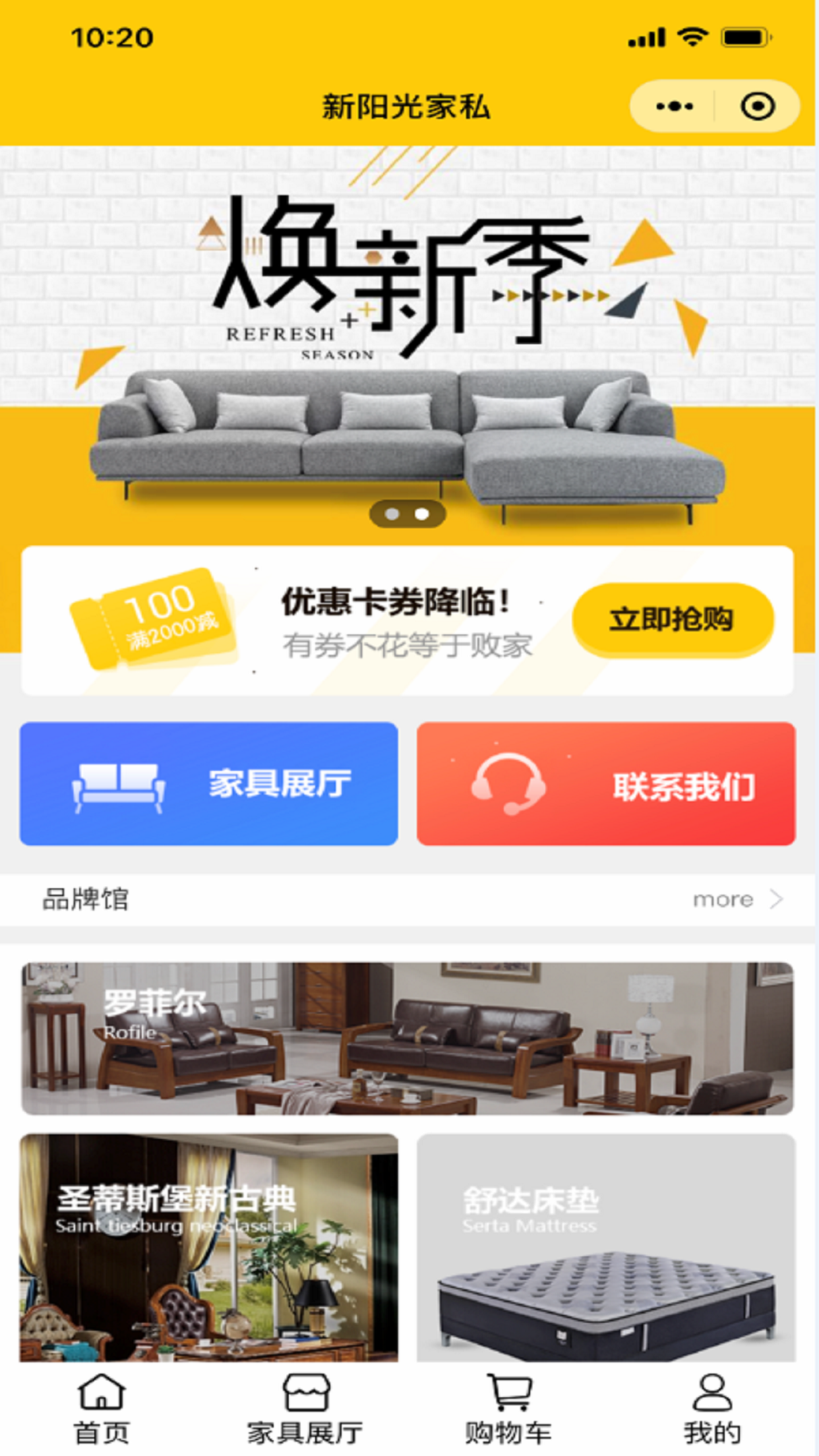The width and height of the screenshot is (819, 1456).
Task: Open the 罗菲尔 Rofile brand card
Action: (408, 1039)
